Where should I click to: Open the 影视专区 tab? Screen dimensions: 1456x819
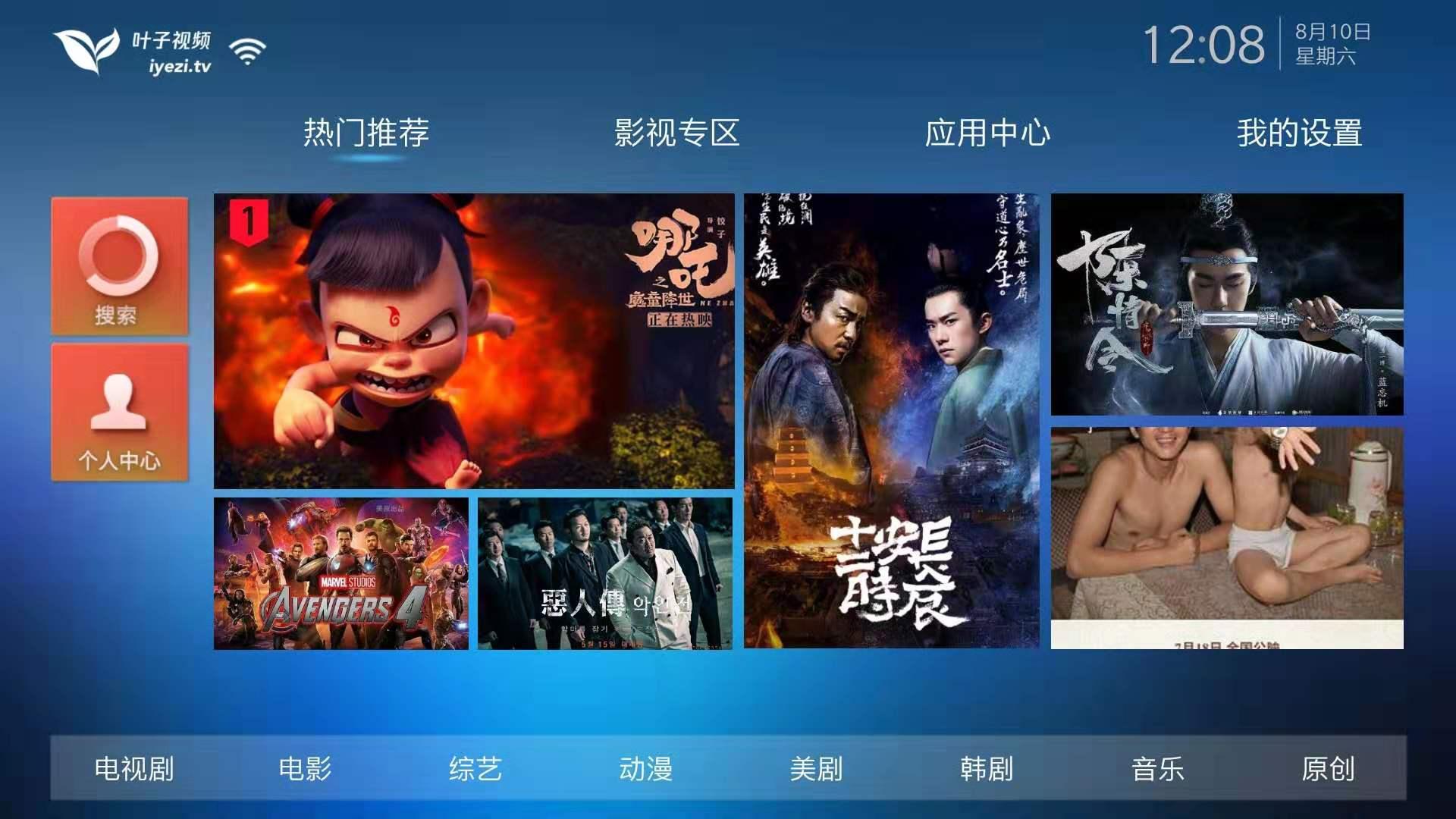point(676,133)
